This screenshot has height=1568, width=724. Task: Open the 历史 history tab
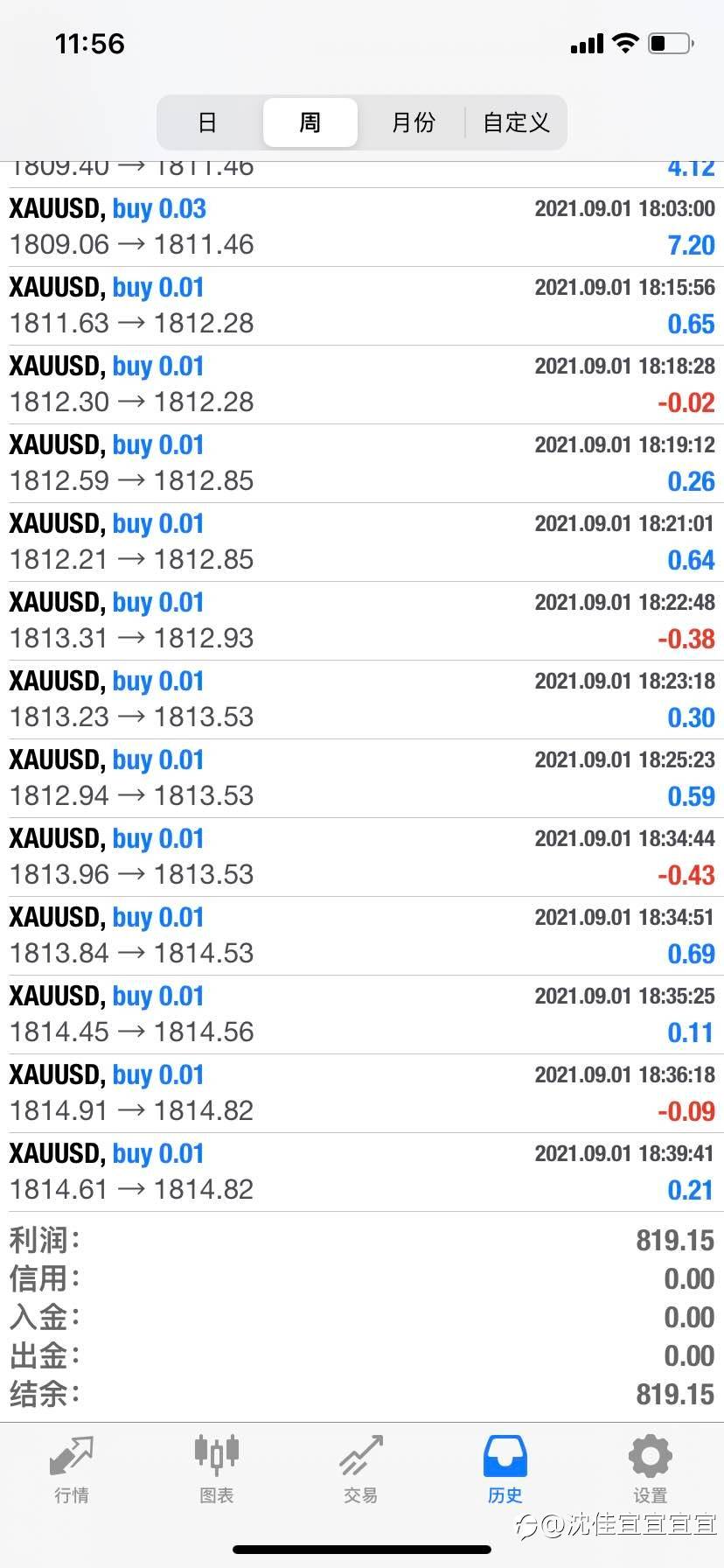click(505, 1469)
